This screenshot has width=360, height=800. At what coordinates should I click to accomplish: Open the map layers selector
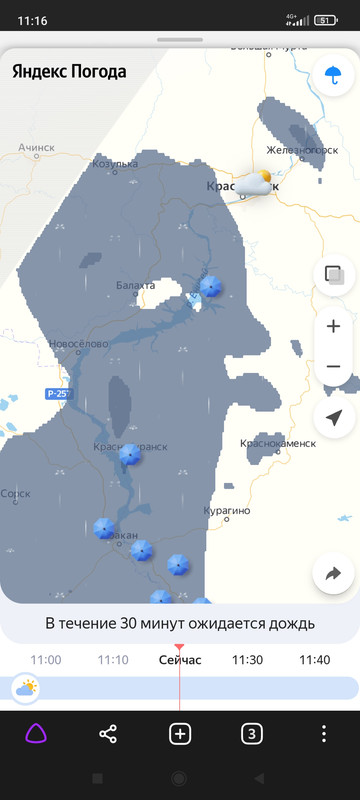334,275
